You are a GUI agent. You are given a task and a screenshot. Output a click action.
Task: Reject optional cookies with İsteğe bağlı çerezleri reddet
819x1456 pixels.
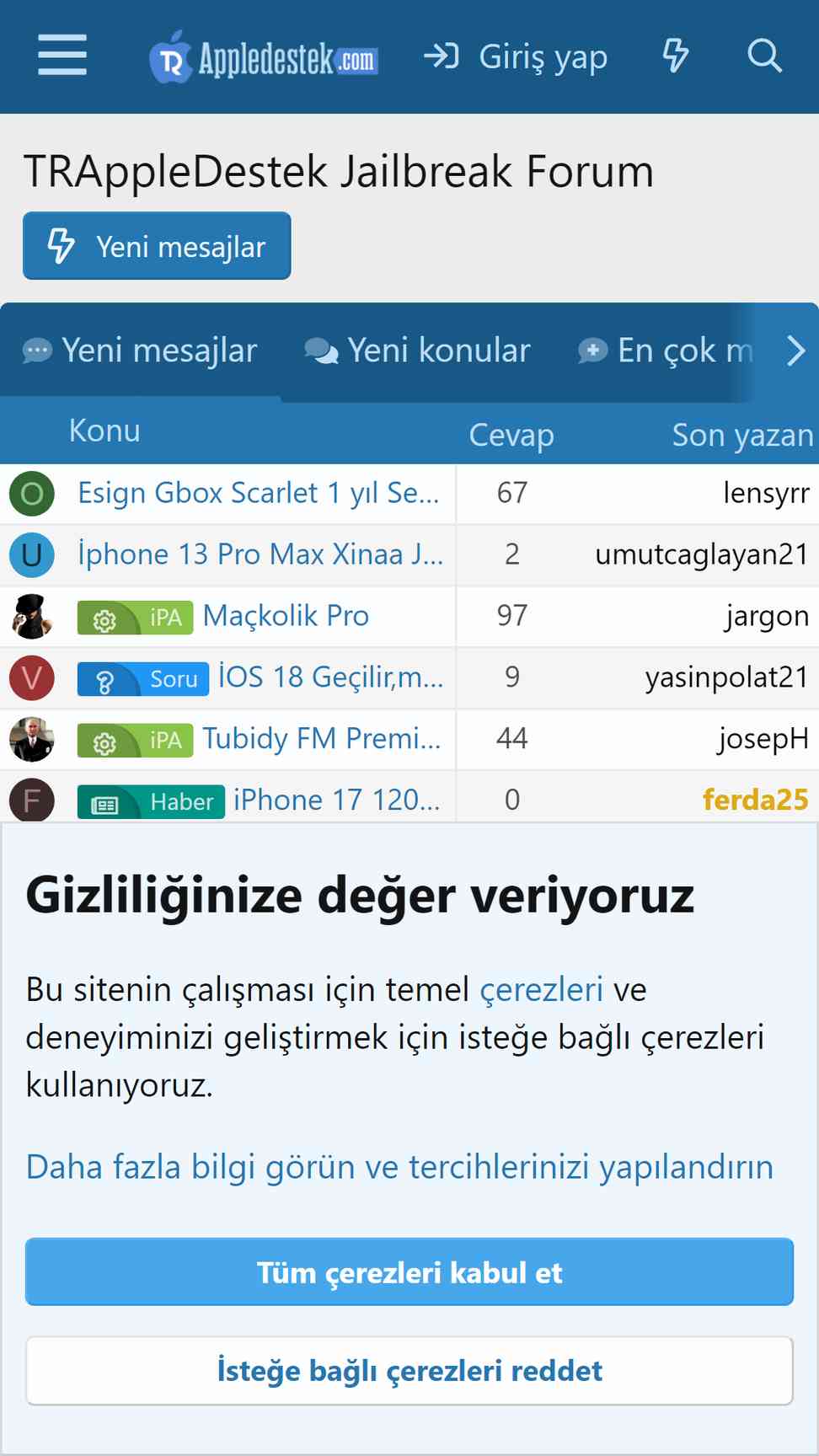pos(409,1371)
